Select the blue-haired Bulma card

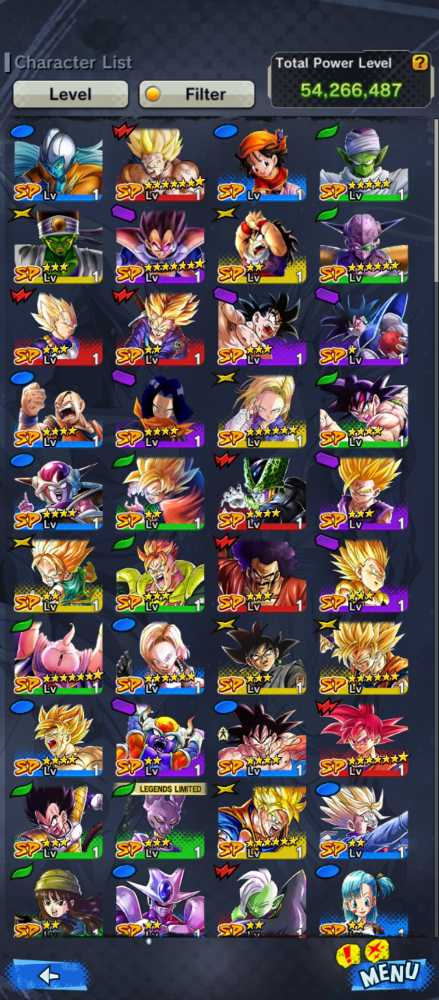(364, 901)
